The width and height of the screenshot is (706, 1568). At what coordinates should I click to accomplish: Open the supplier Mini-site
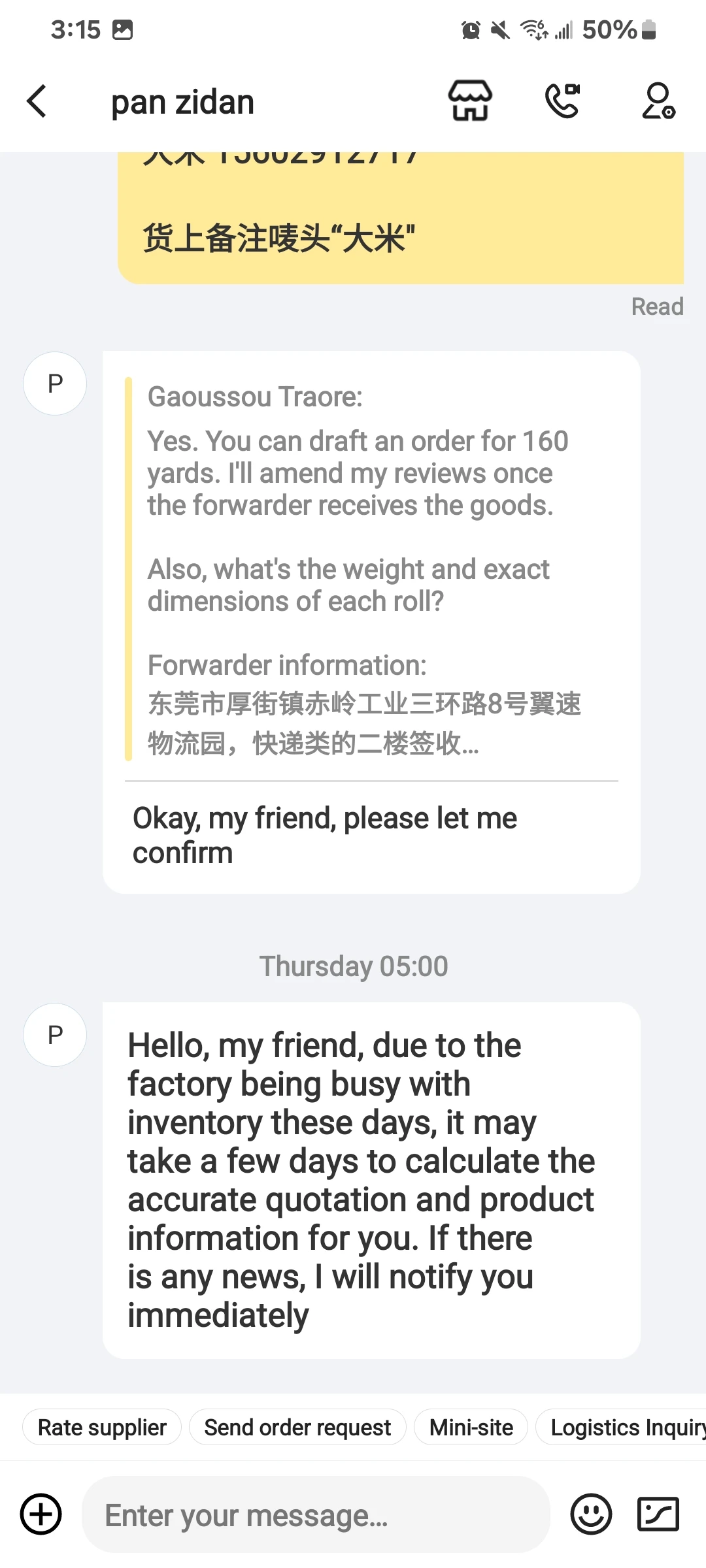(471, 1428)
